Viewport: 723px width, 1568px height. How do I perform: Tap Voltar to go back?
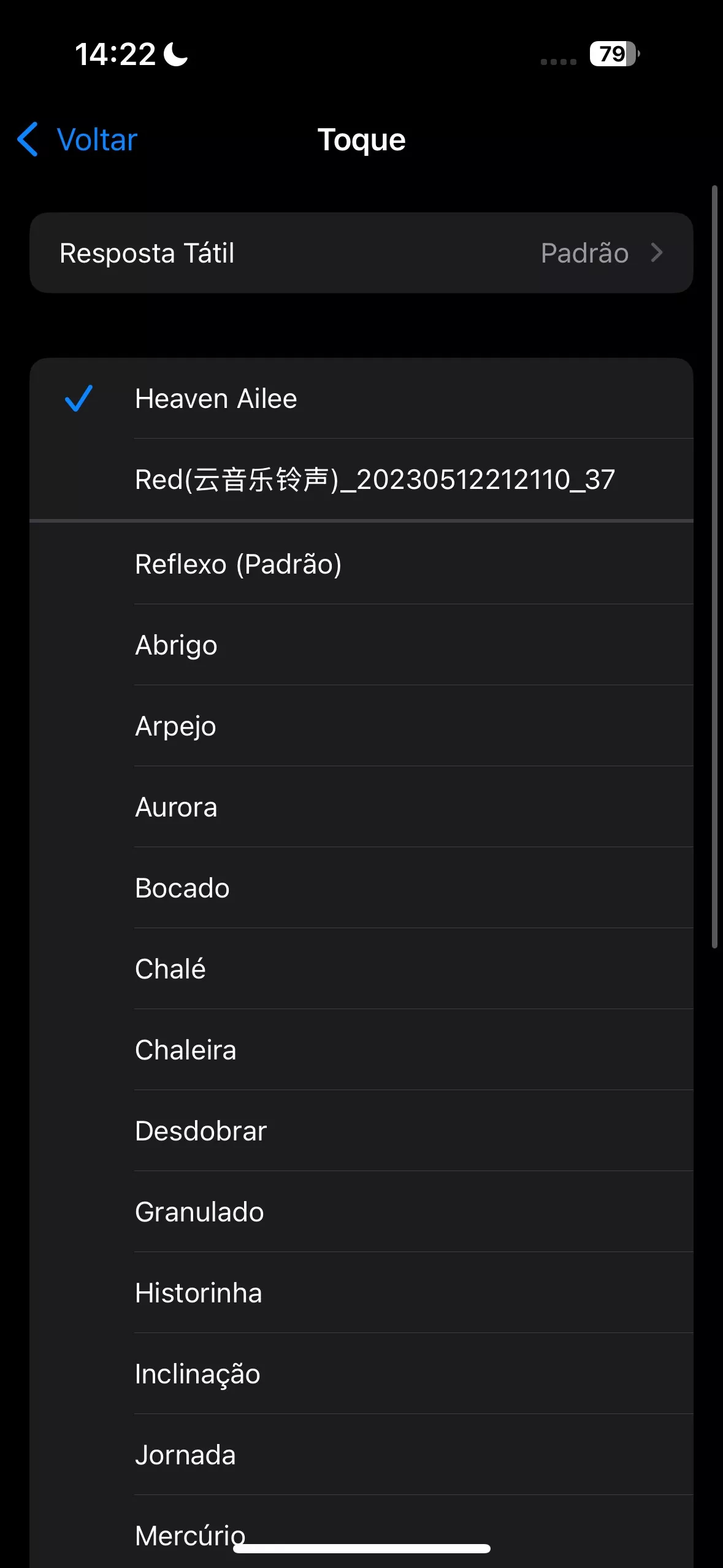pos(96,140)
